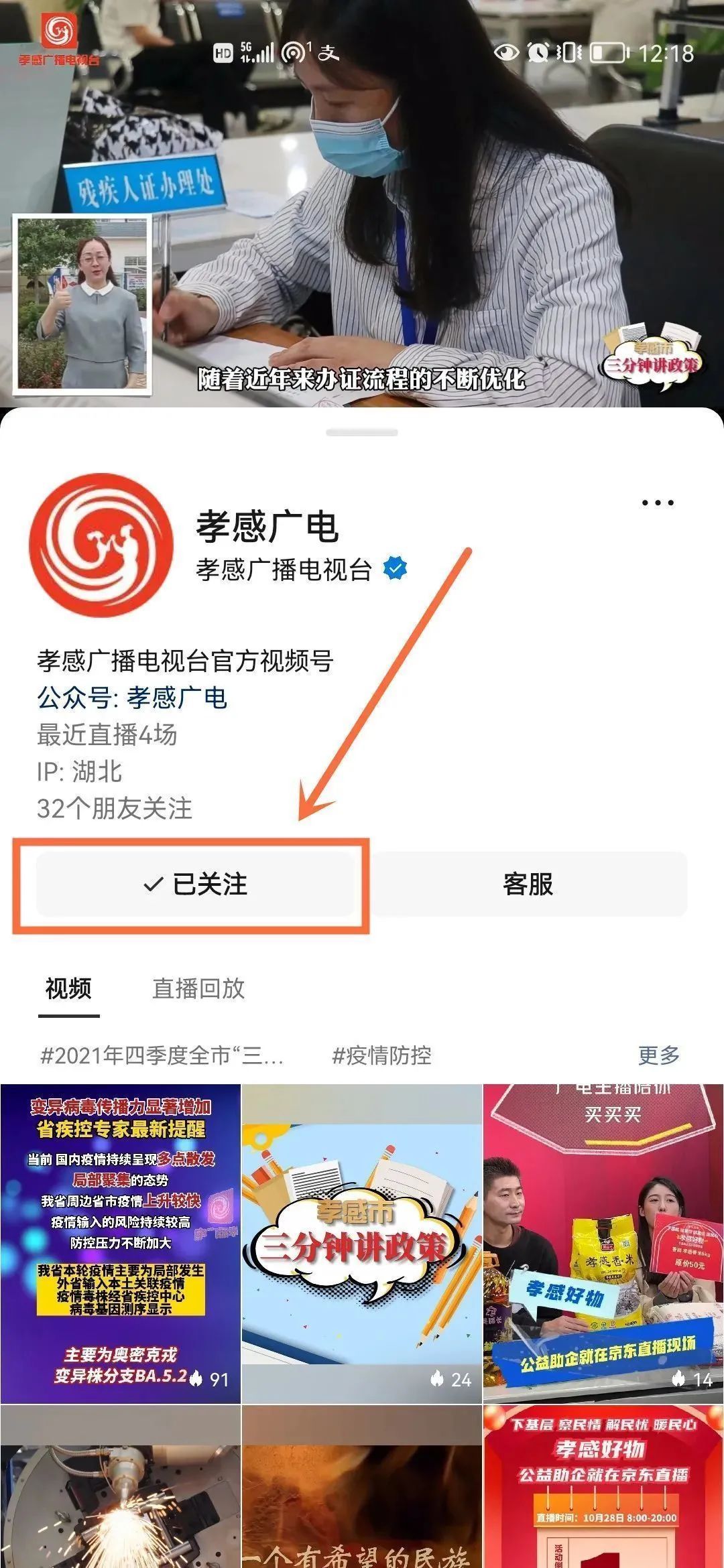724x1568 pixels.
Task: Open the #疫情防控 hashtag
Action: [381, 1055]
